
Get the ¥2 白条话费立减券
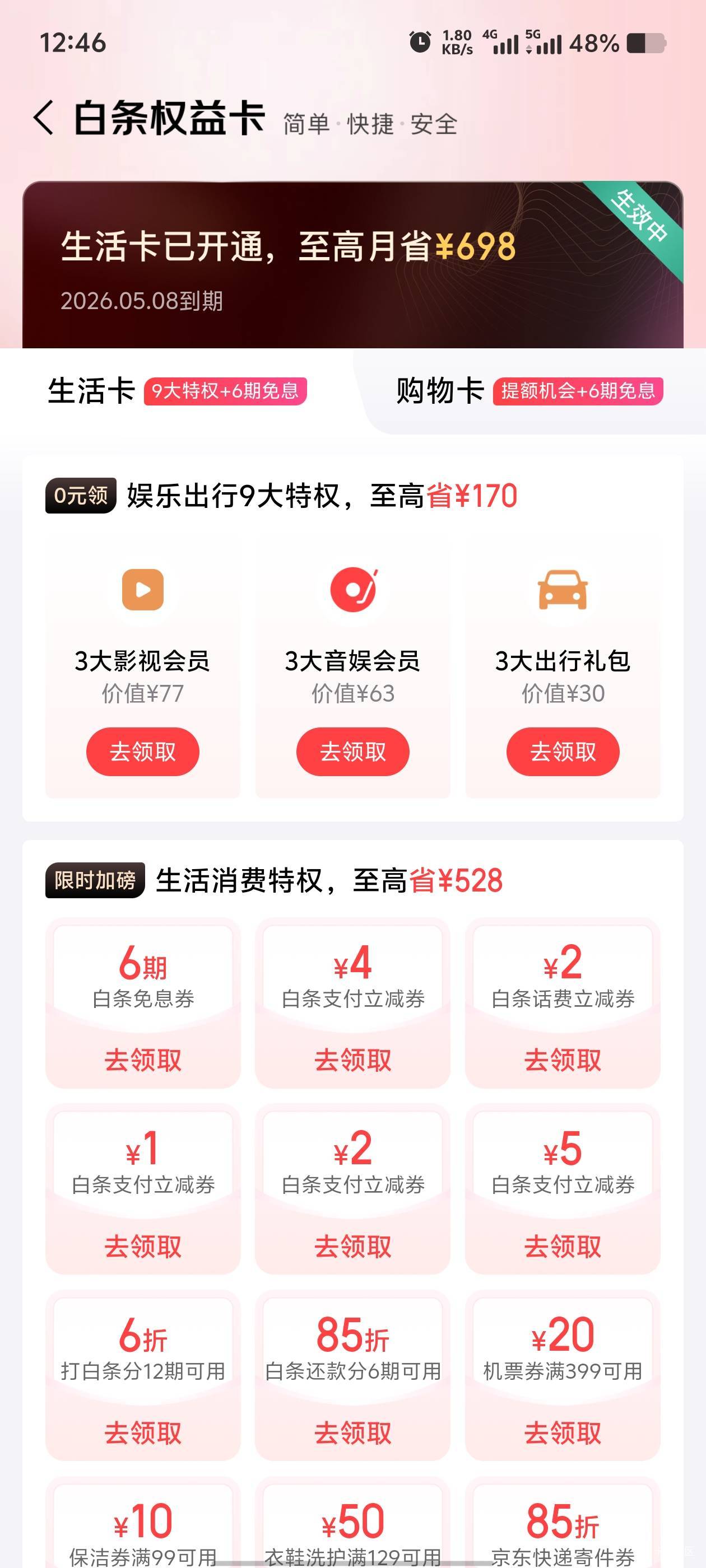click(563, 1060)
